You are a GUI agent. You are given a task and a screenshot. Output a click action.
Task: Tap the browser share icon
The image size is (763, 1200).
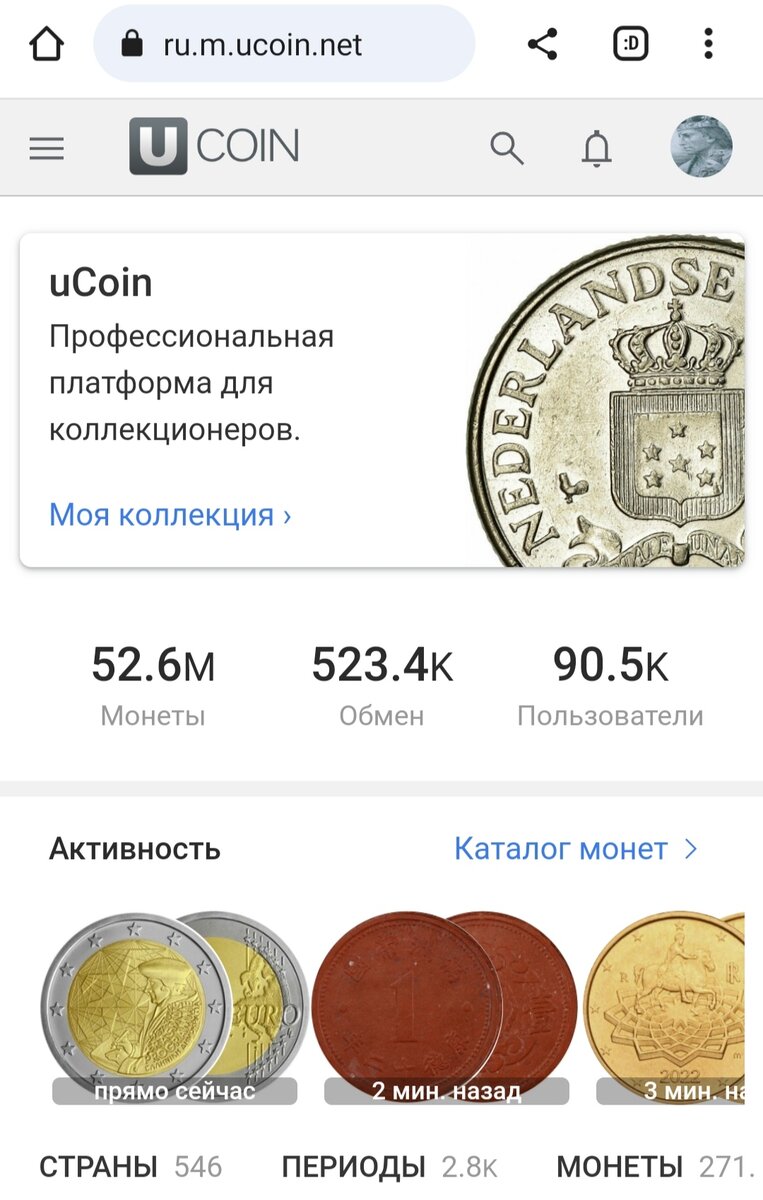544,44
